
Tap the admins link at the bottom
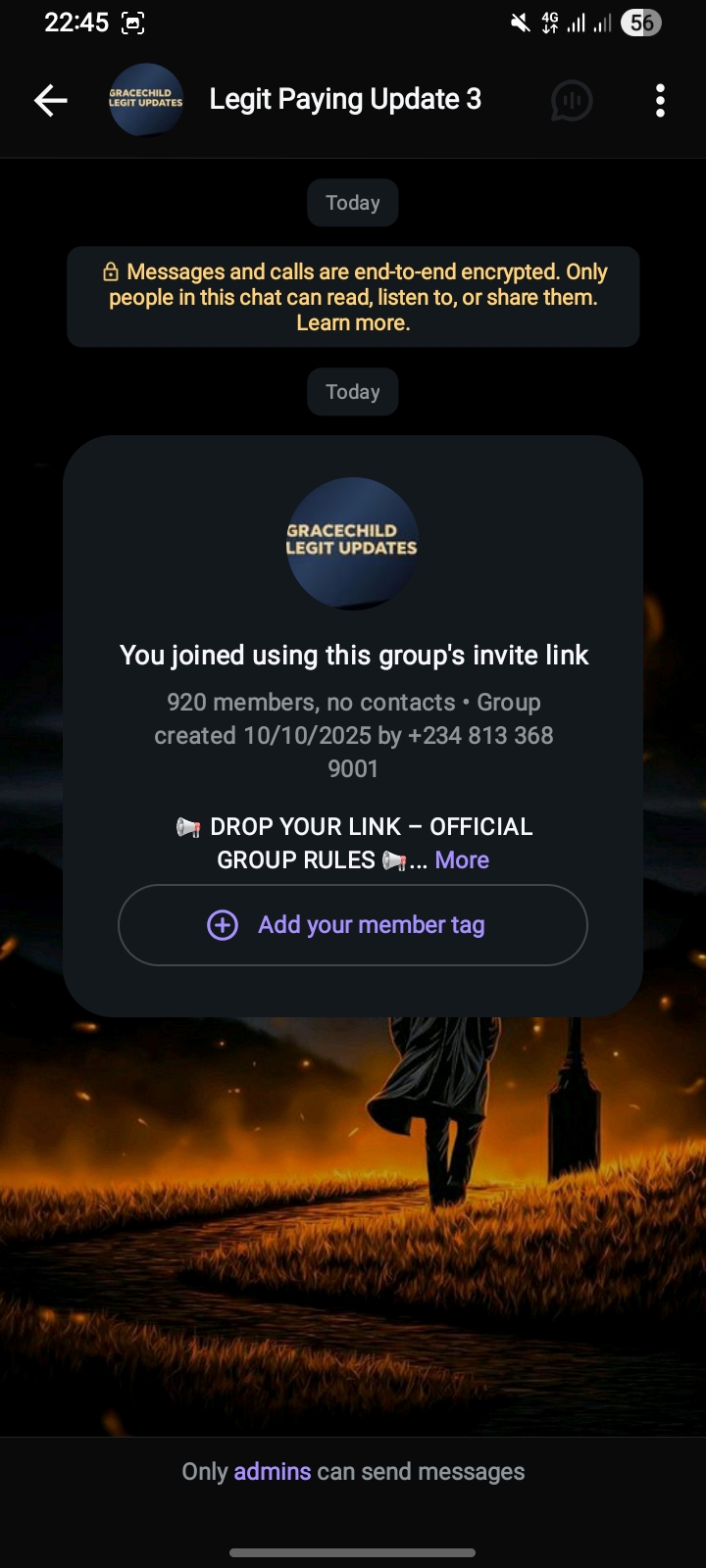click(x=273, y=1472)
